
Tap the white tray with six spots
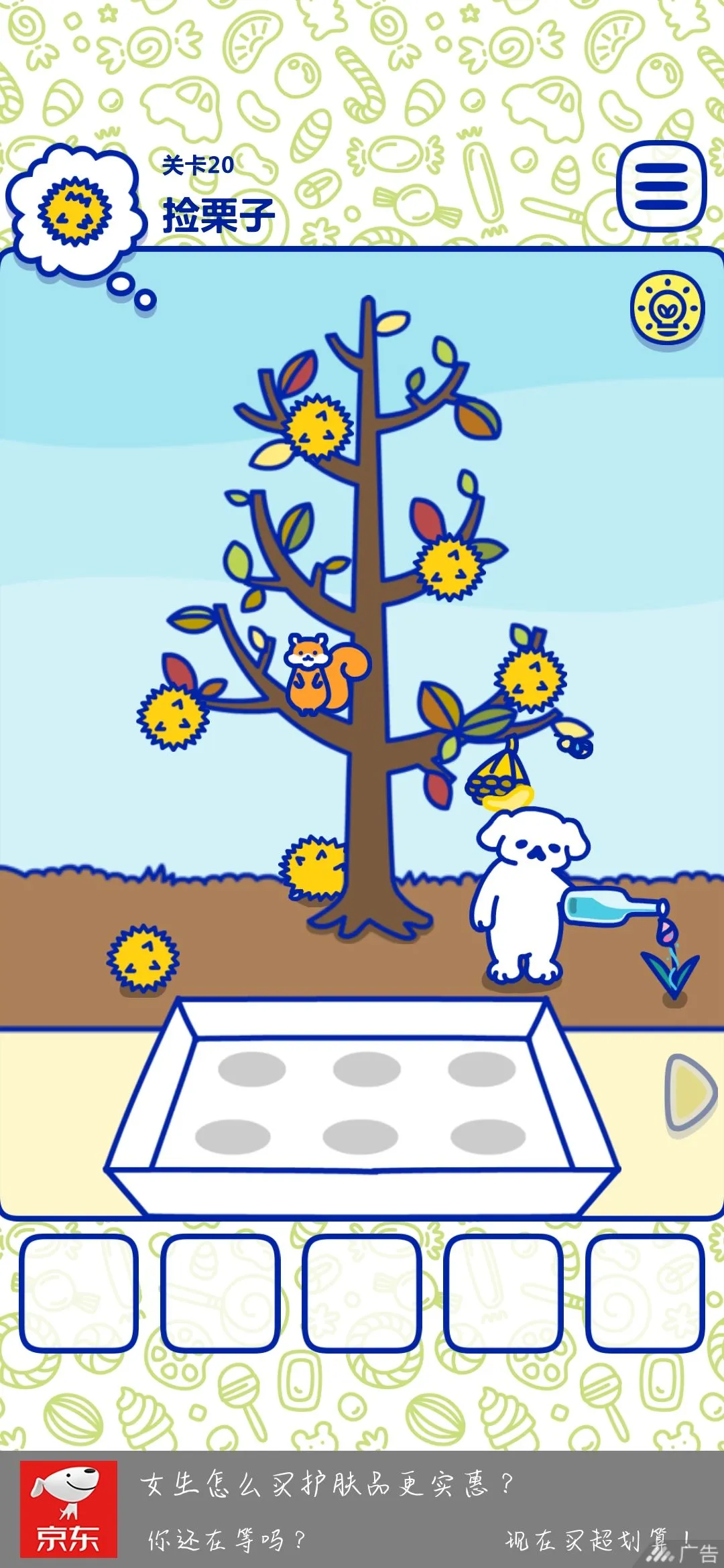tap(362, 1106)
